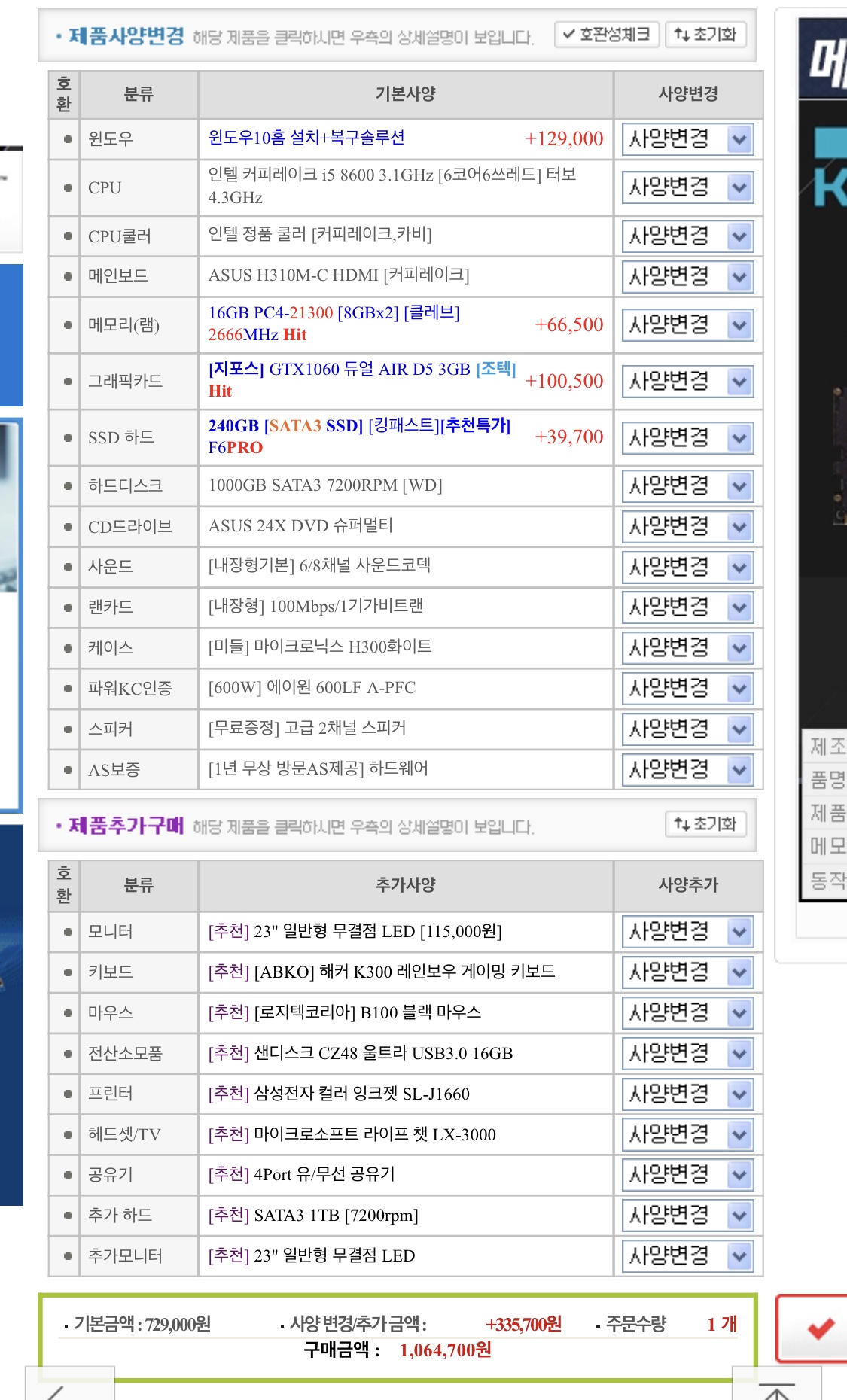Tap the red checkmark button
847x1400 pixels.
tap(819, 1329)
